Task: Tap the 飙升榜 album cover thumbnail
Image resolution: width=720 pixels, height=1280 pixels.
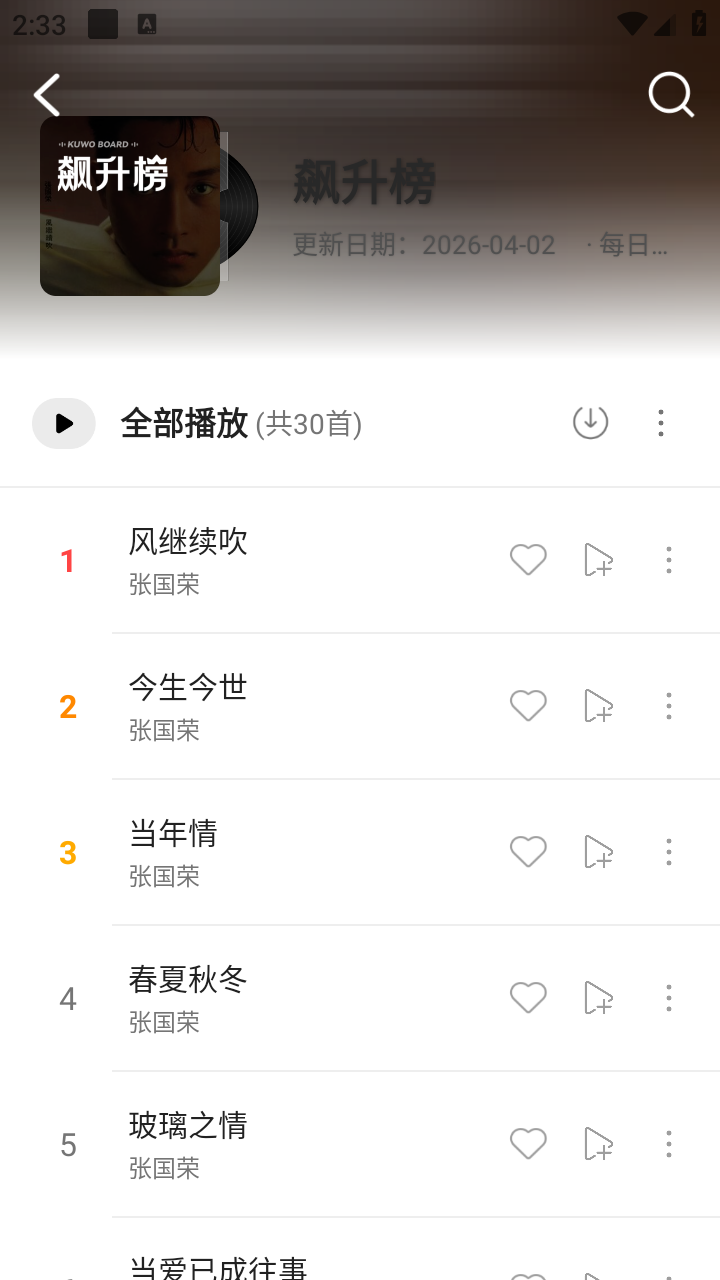Action: click(x=129, y=206)
